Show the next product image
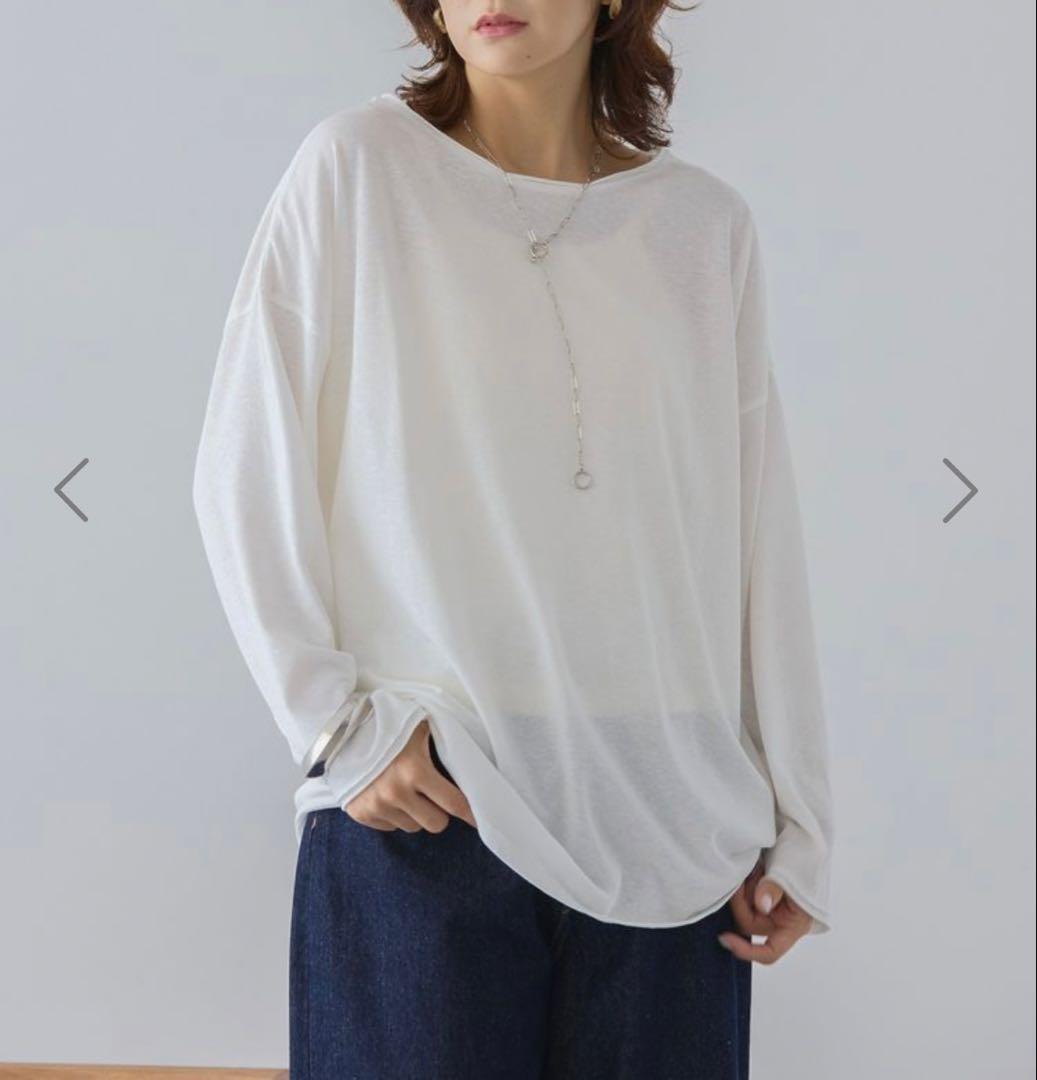 coord(960,490)
